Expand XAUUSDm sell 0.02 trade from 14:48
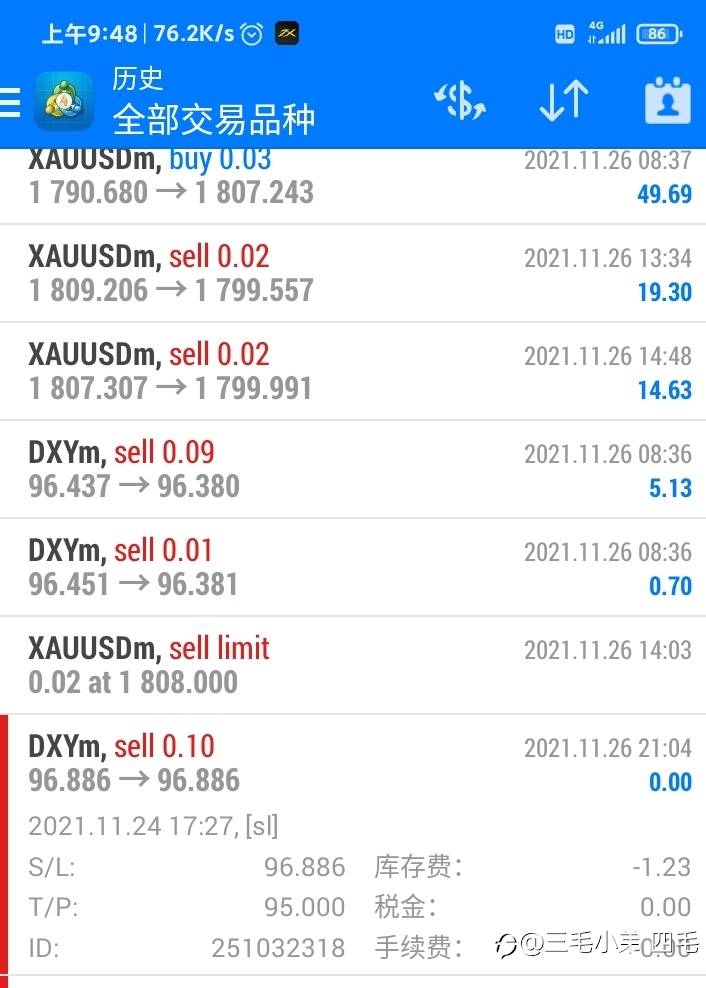The image size is (706, 988). click(353, 371)
